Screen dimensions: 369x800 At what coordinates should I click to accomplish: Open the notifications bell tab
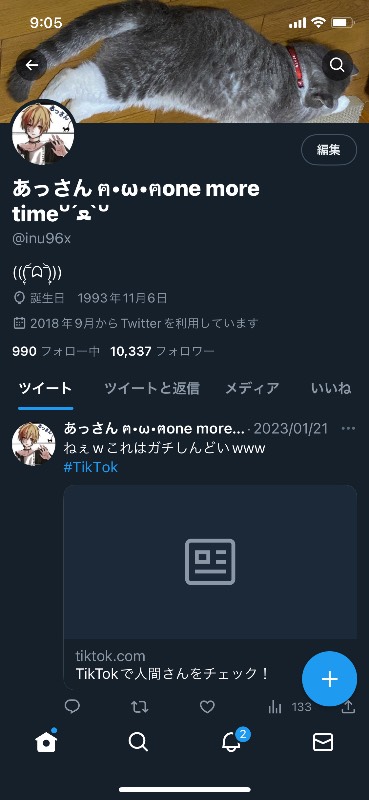coord(232,742)
